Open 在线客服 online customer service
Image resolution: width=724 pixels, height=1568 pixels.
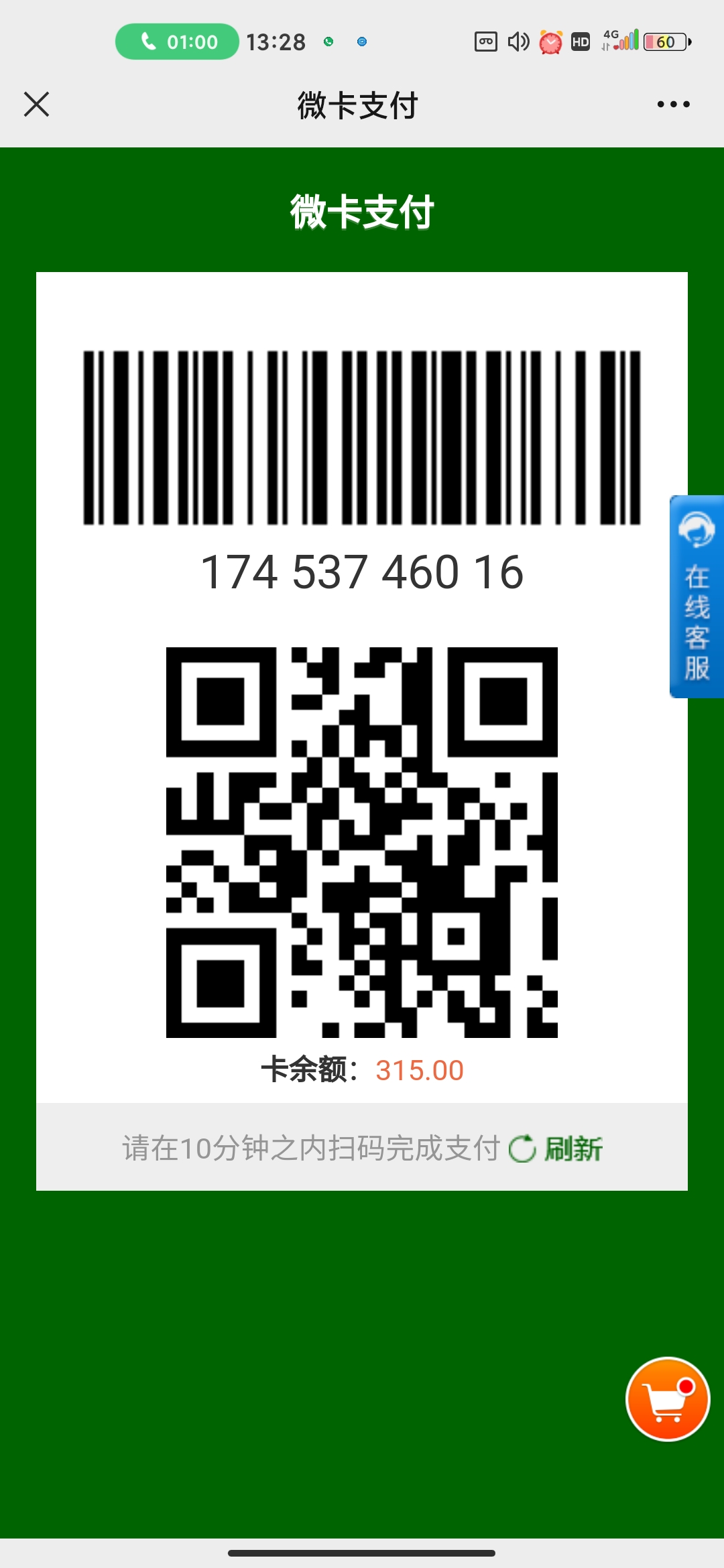(697, 596)
